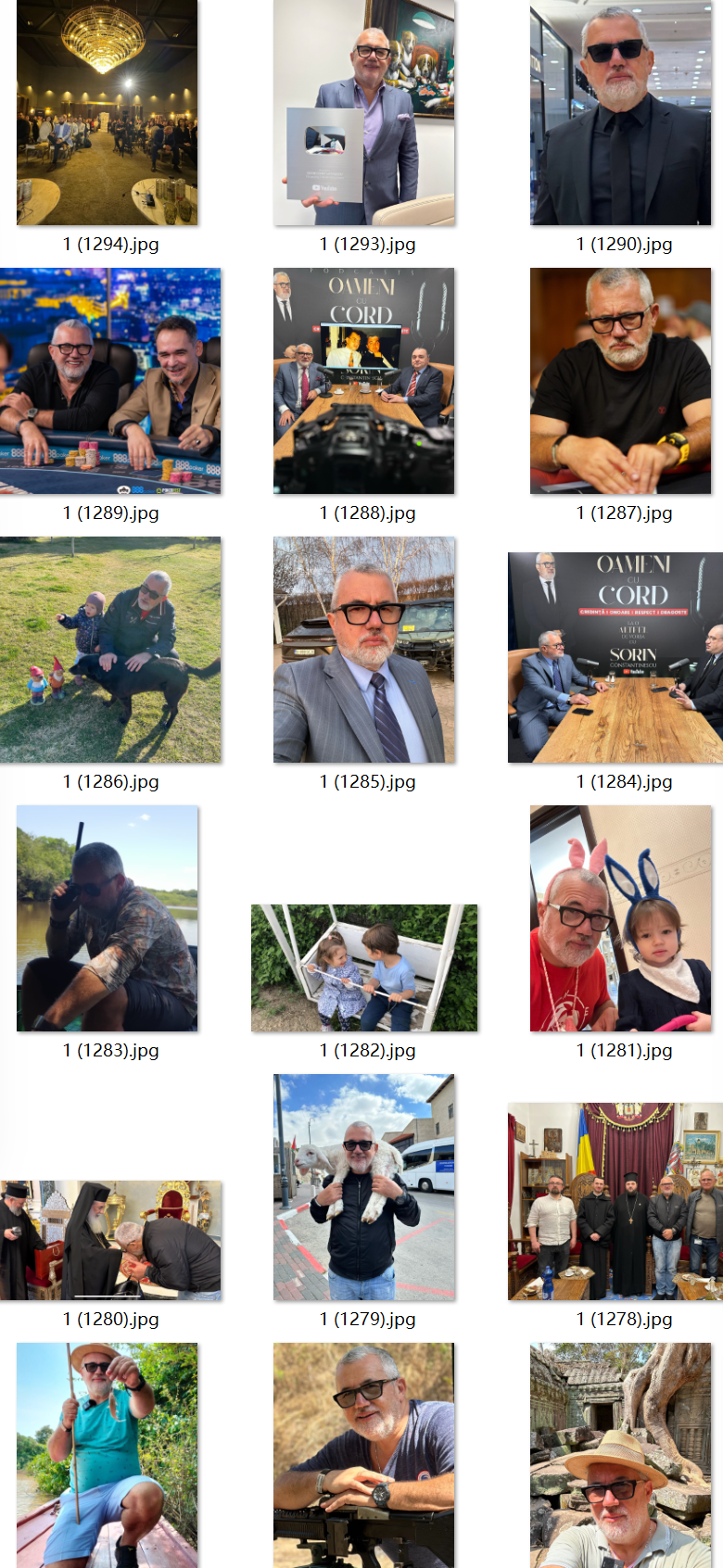
Task: Open image 1 (1294).jpg
Action: tap(107, 112)
